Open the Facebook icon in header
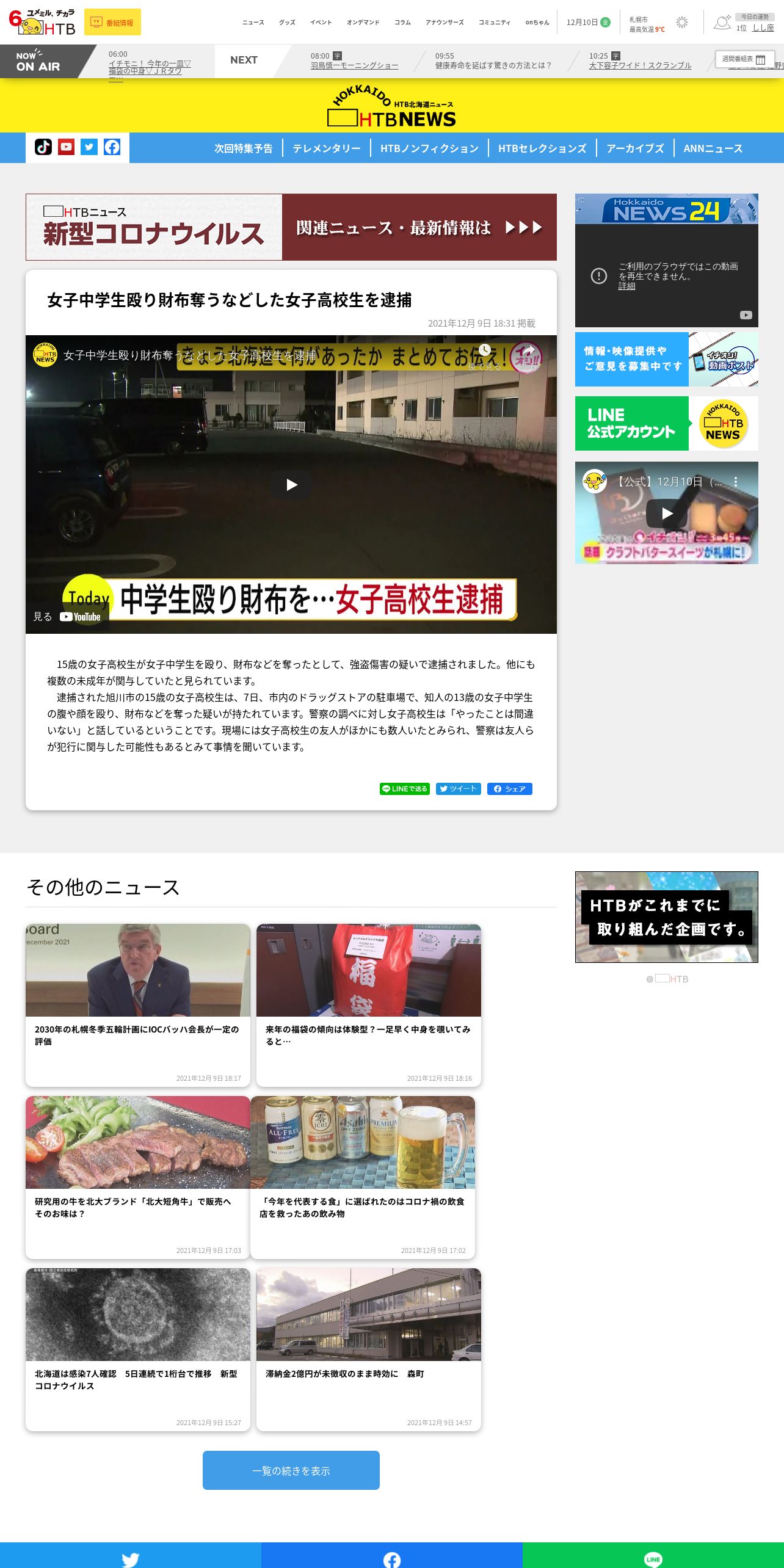The image size is (784, 1568). pos(112,147)
